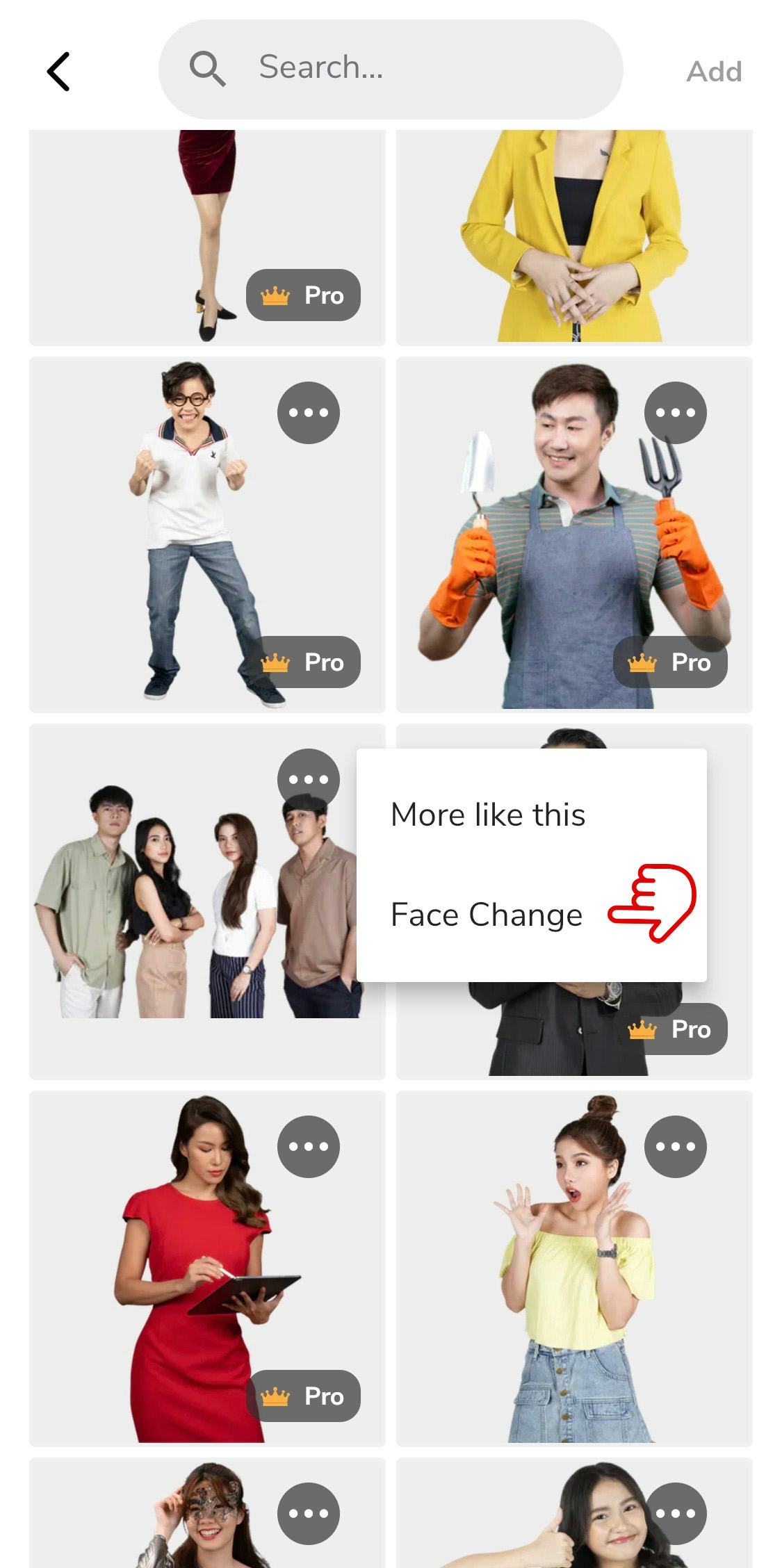This screenshot has width=782, height=1568.
Task: Open options for the glasses-wearing person image
Action: [x=308, y=413]
